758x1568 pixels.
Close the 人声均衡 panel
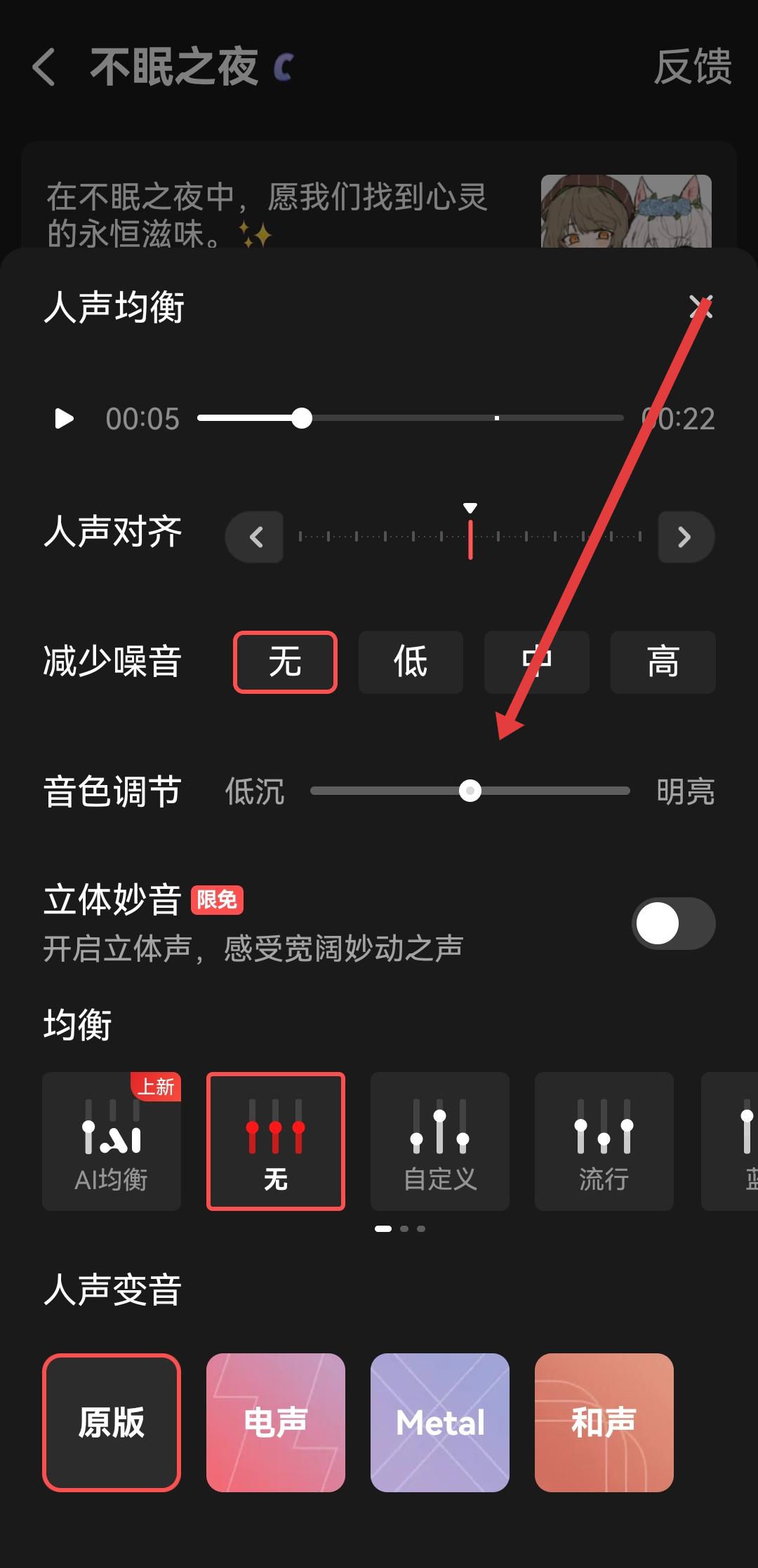(700, 307)
